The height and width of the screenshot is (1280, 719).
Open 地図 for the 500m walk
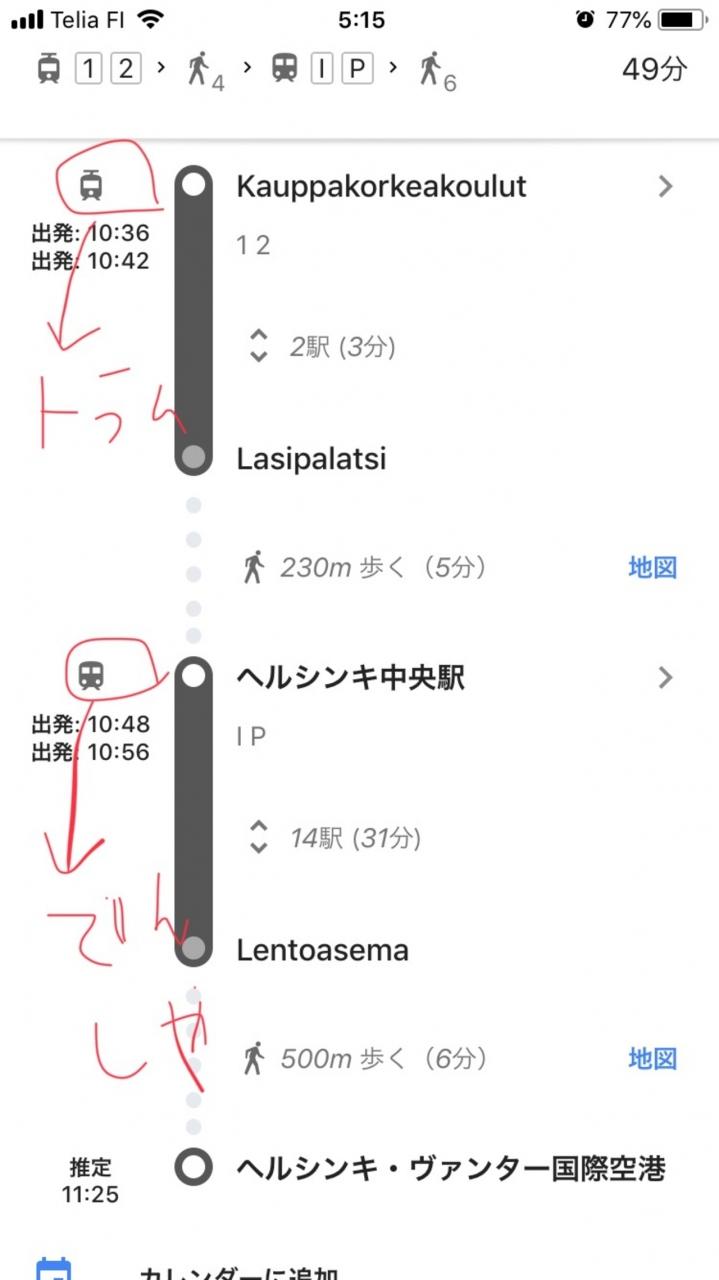652,1058
